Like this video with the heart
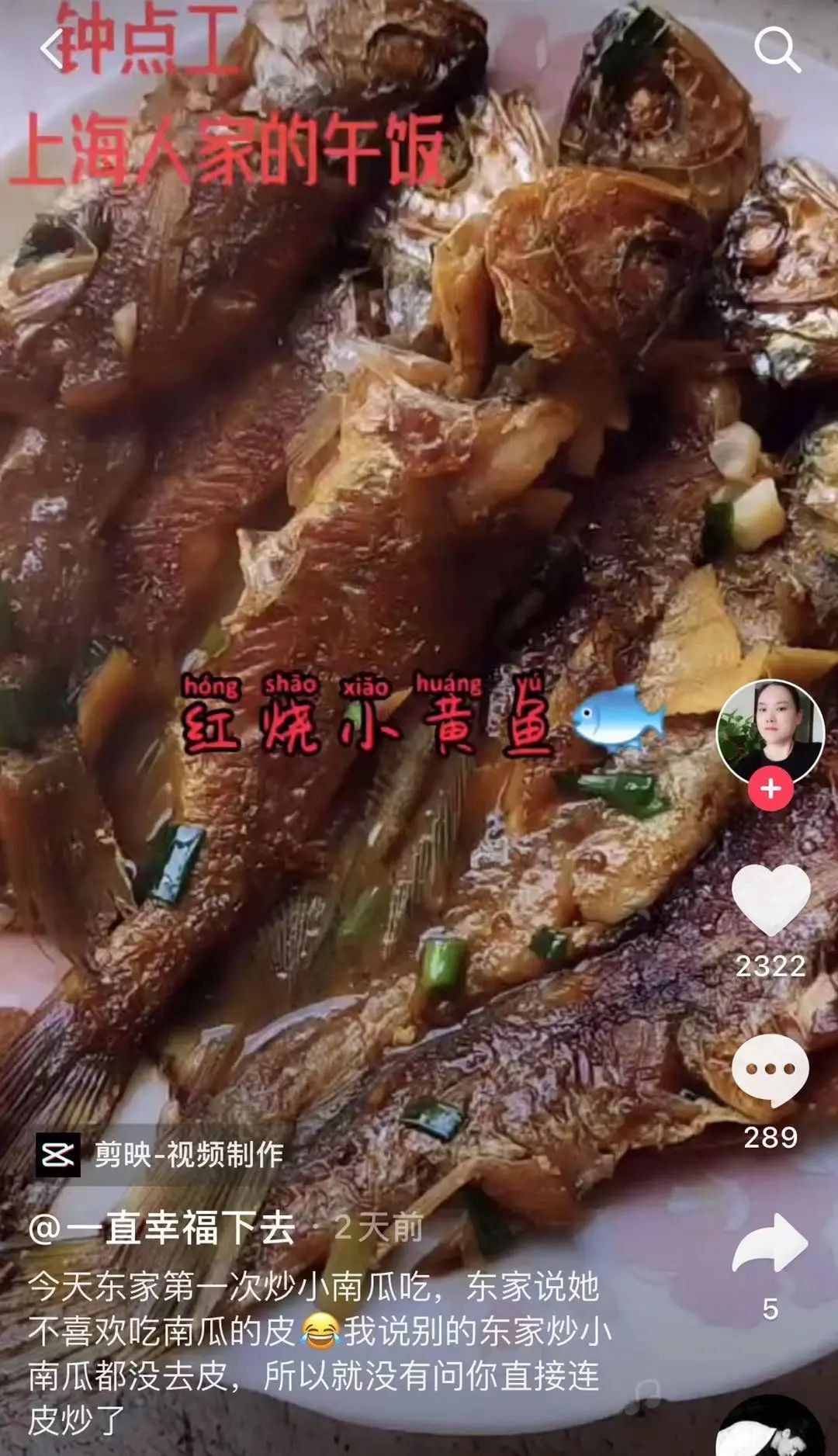Image resolution: width=838 pixels, height=1456 pixels. point(770,902)
